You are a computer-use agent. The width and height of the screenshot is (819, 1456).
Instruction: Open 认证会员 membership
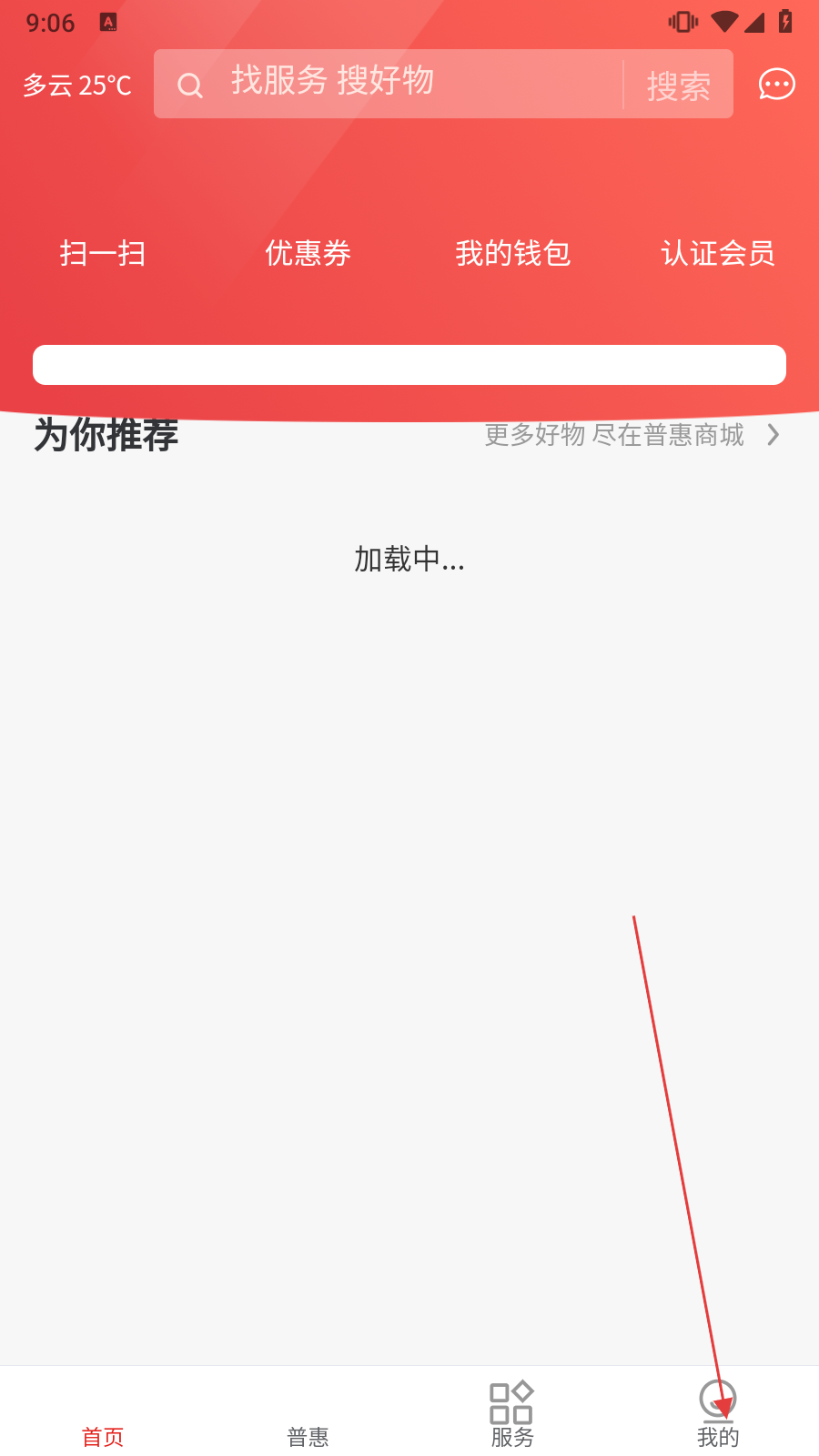718,253
